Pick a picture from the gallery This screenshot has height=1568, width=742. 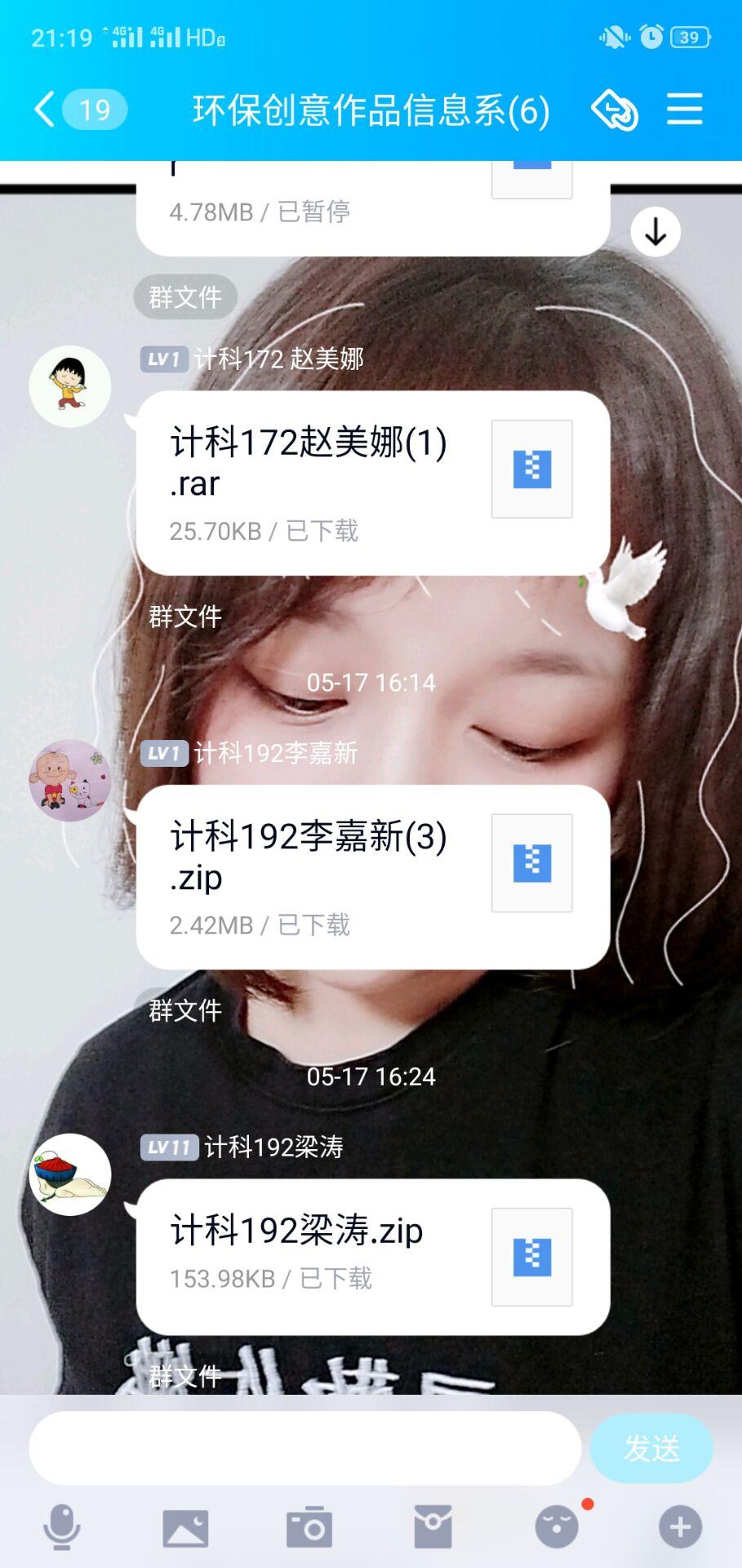pyautogui.click(x=185, y=1527)
